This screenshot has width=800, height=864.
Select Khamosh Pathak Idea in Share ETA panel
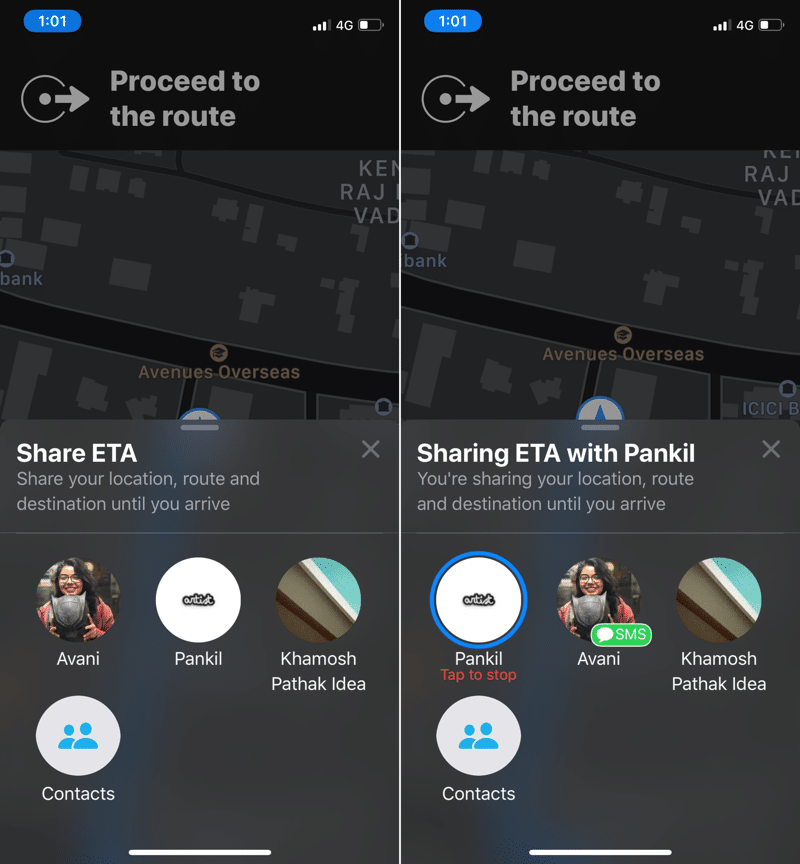(318, 600)
